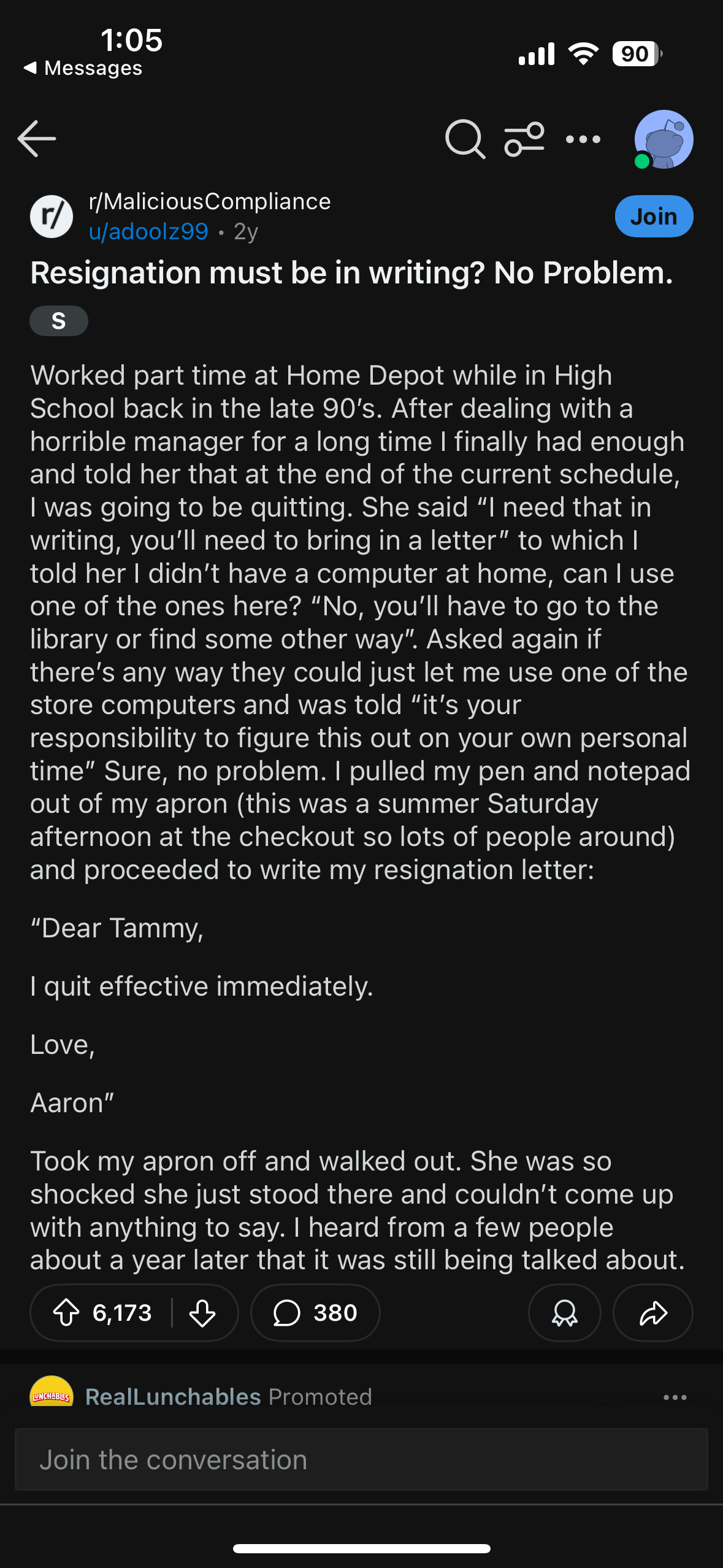The height and width of the screenshot is (1568, 723).
Task: Give an award to this post
Action: (x=564, y=1313)
